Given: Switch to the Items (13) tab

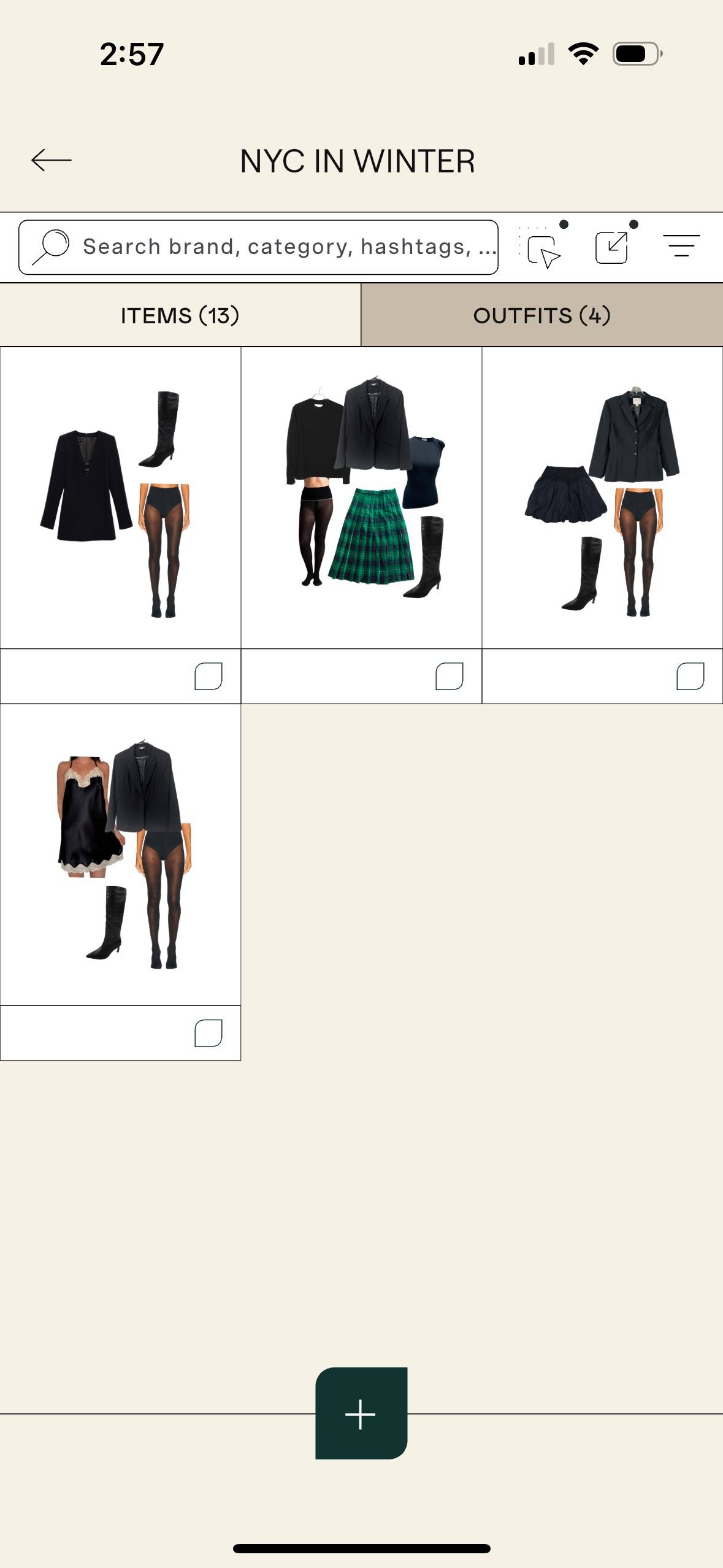Looking at the screenshot, I should coord(180,315).
